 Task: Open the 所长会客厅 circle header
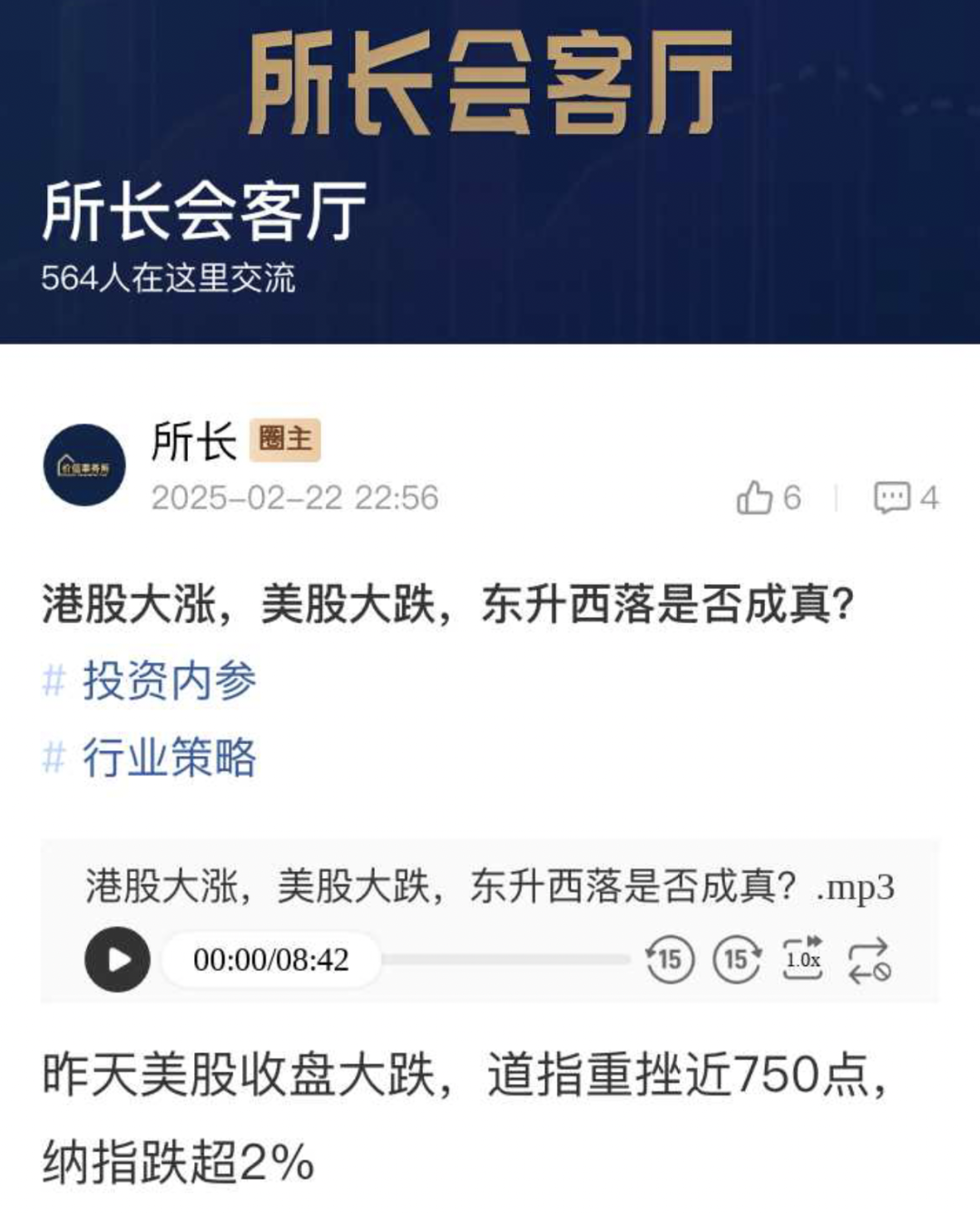pos(204,210)
